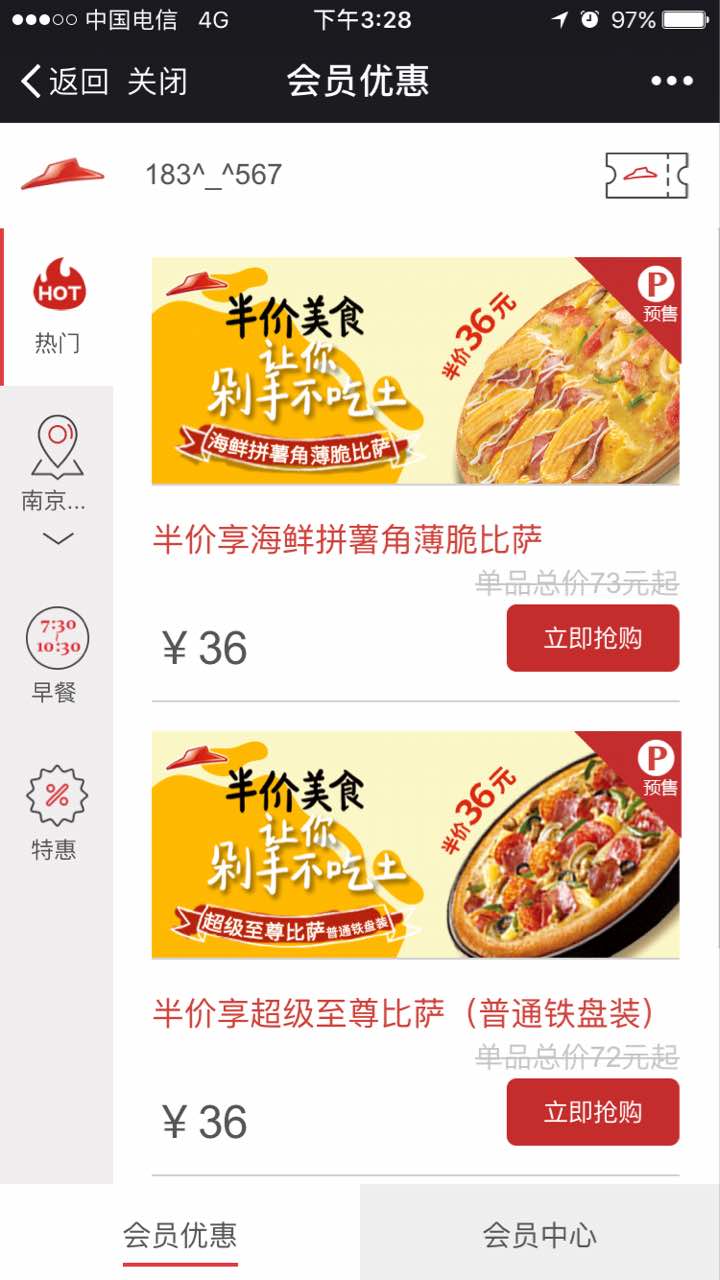Select the 热门 hot category
720x1280 pixels.
[x=58, y=307]
